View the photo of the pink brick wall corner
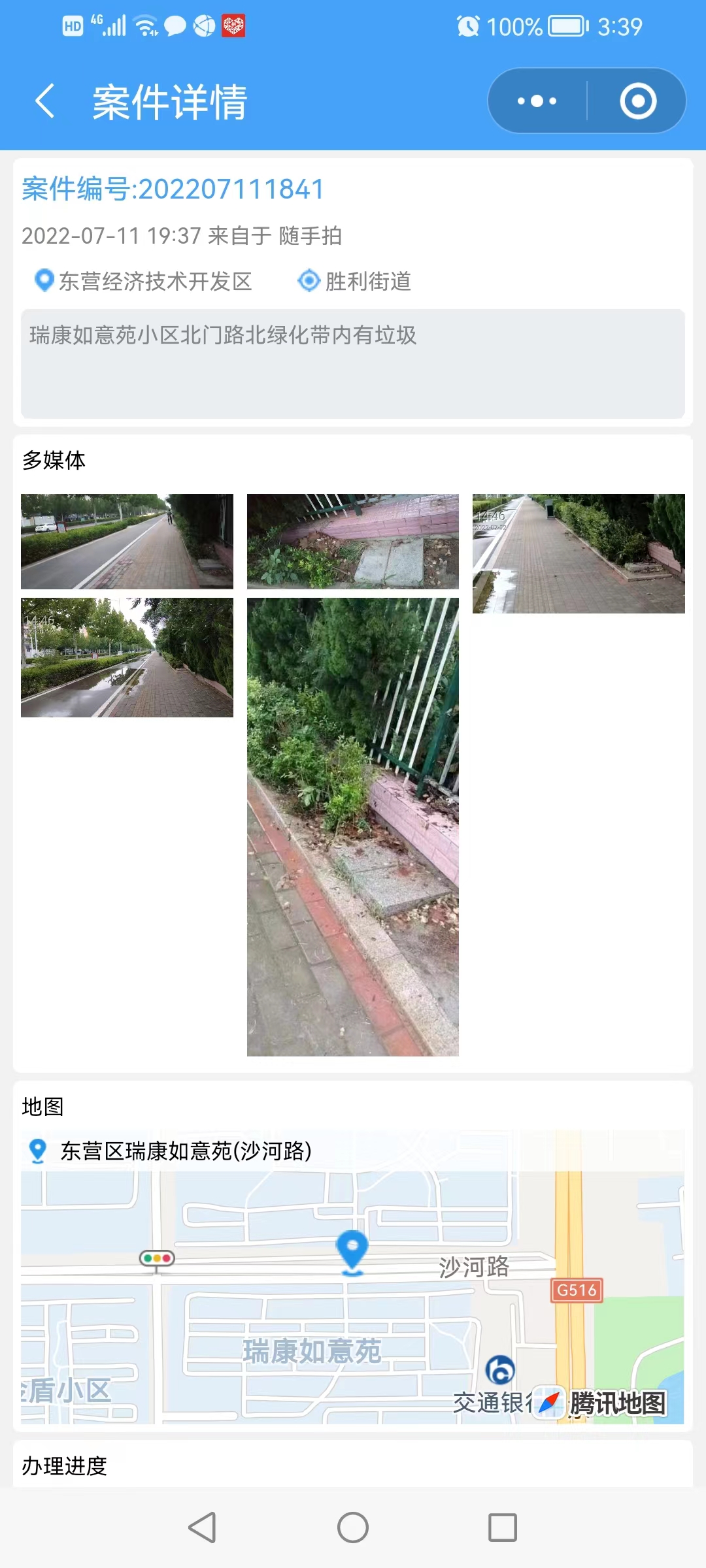This screenshot has height=1568, width=706. coord(353,542)
